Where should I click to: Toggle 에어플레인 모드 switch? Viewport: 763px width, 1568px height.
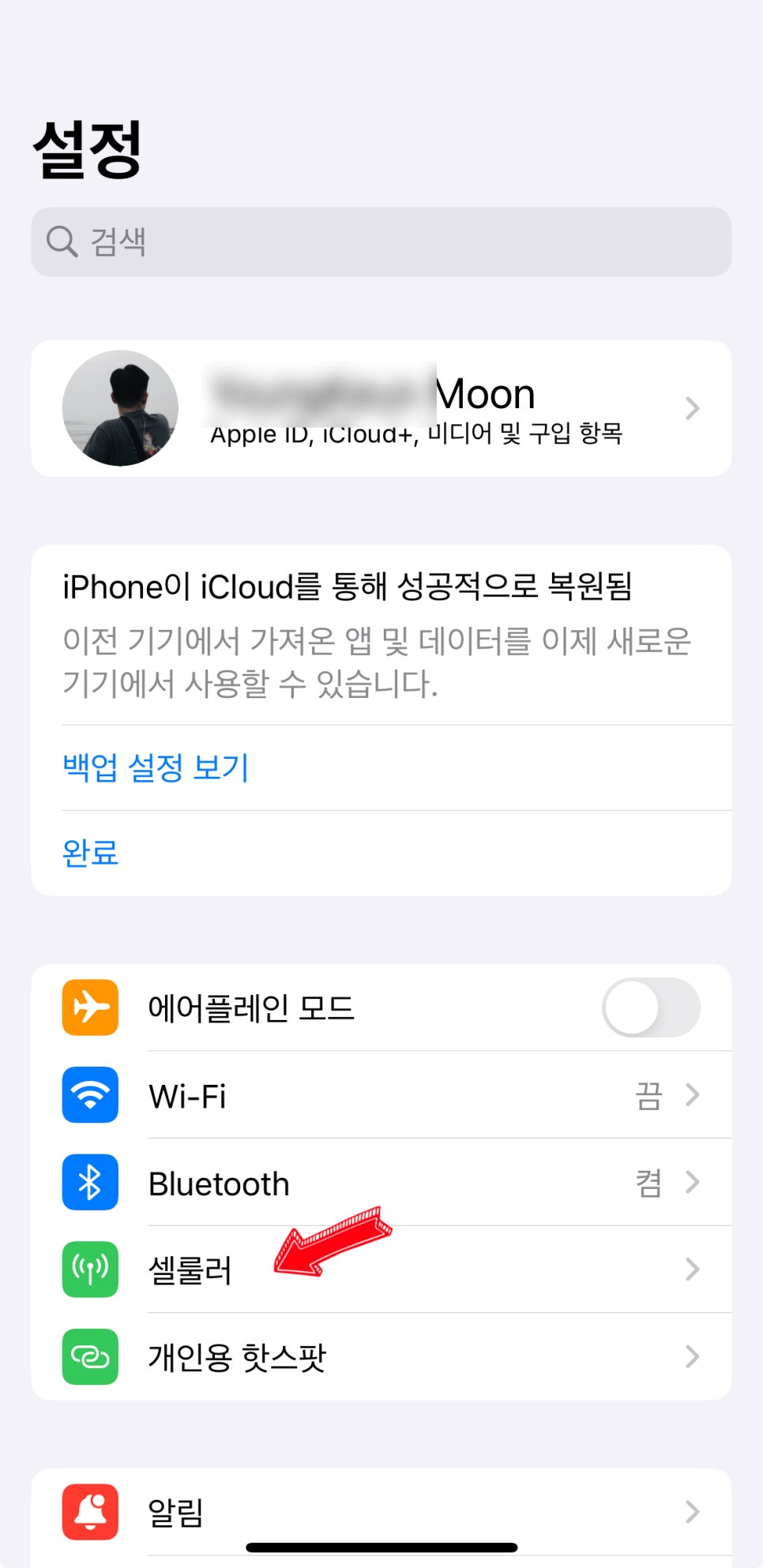click(x=650, y=1007)
